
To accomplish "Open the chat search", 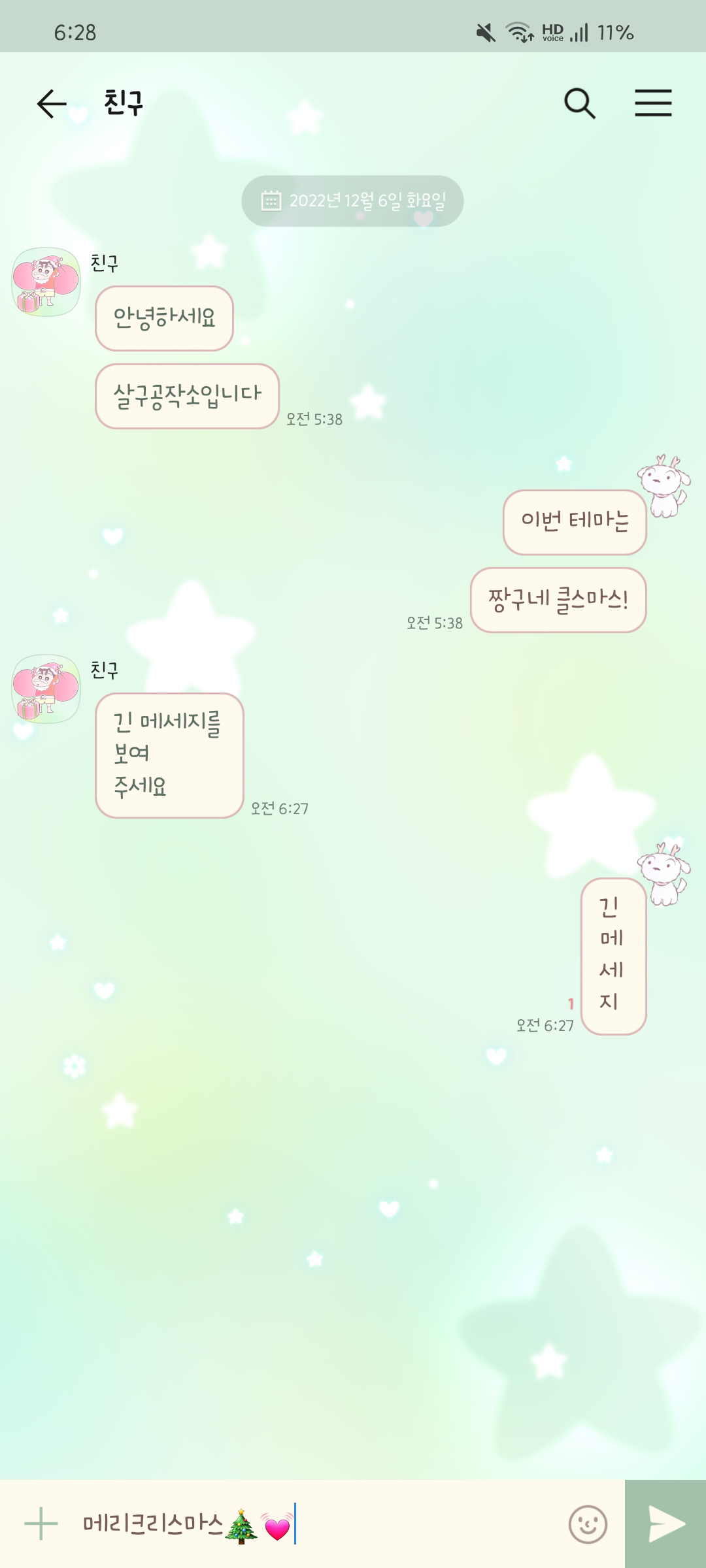I will (580, 103).
